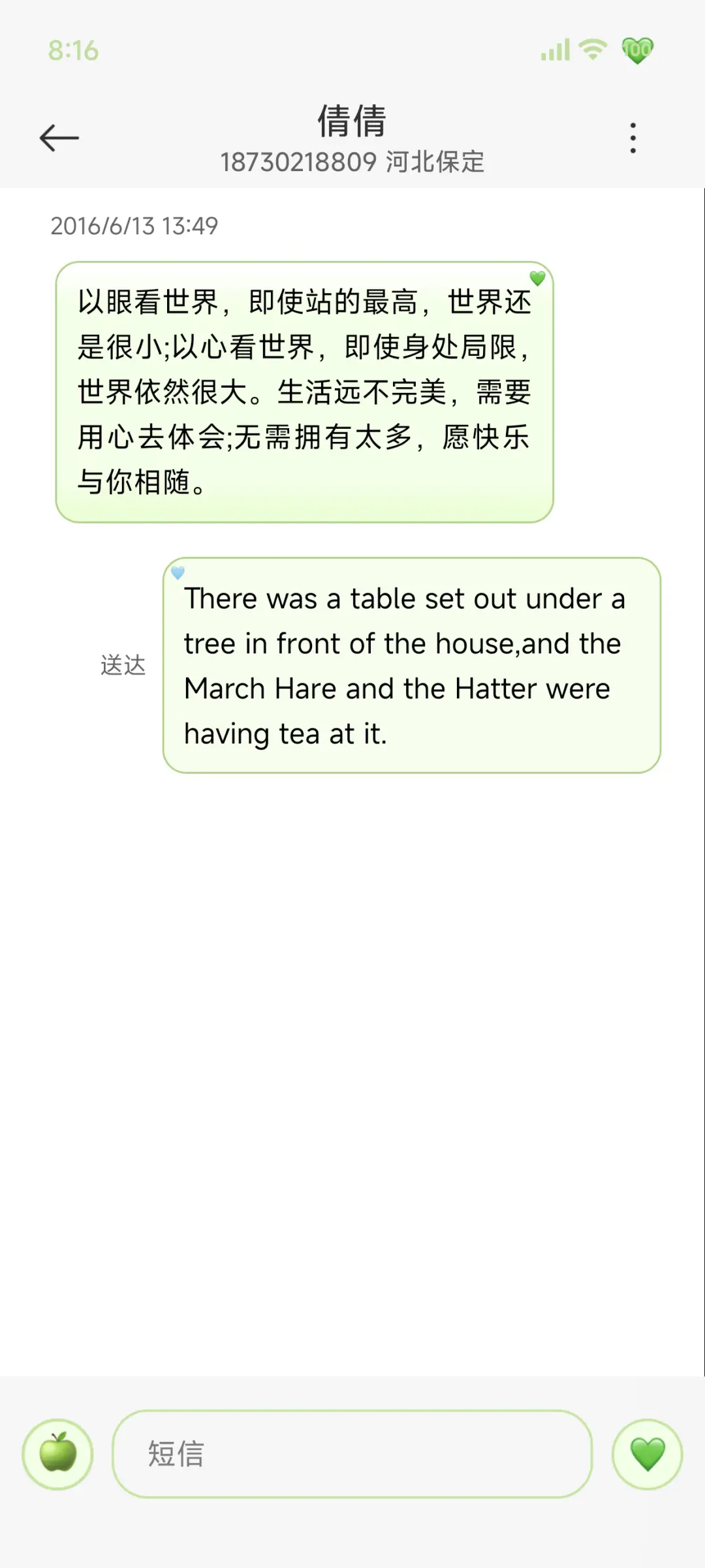Select the Chinese inspirational quote bubble
This screenshot has width=705, height=1568.
(307, 390)
